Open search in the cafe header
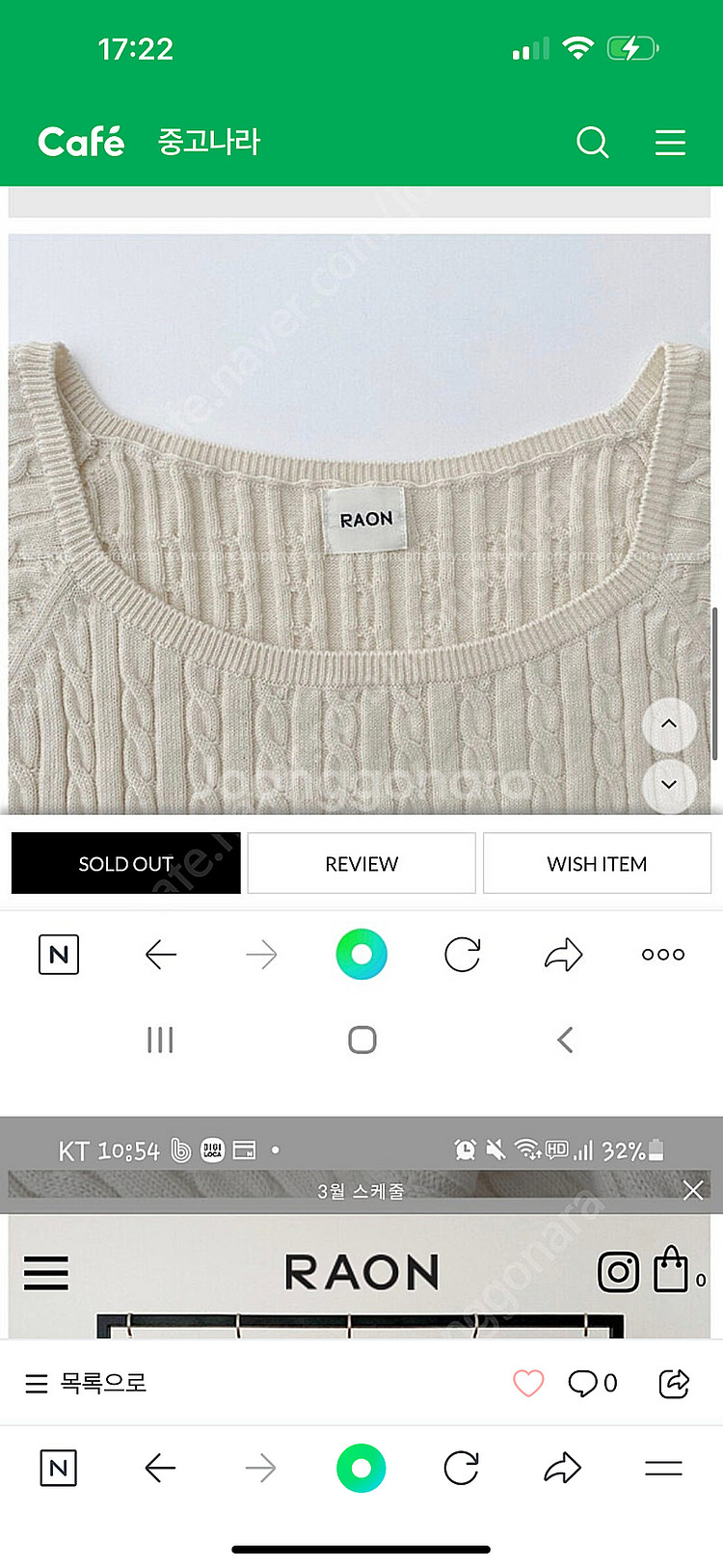Screen dimensions: 723x1568 coord(592,143)
